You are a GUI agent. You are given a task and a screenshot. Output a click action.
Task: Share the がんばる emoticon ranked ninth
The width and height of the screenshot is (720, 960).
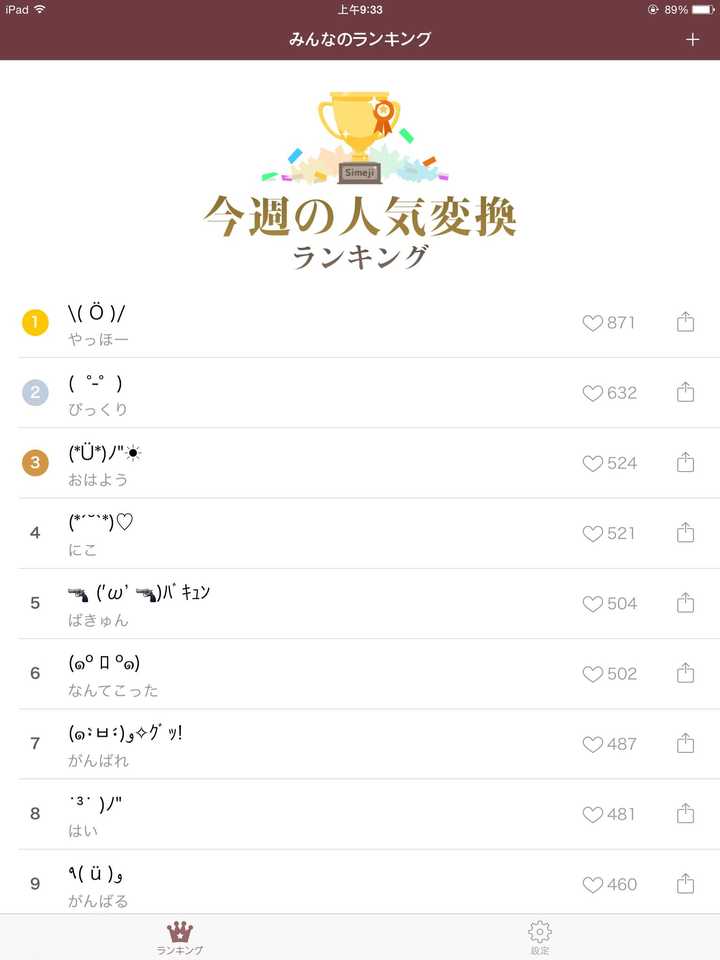pyautogui.click(x=685, y=884)
